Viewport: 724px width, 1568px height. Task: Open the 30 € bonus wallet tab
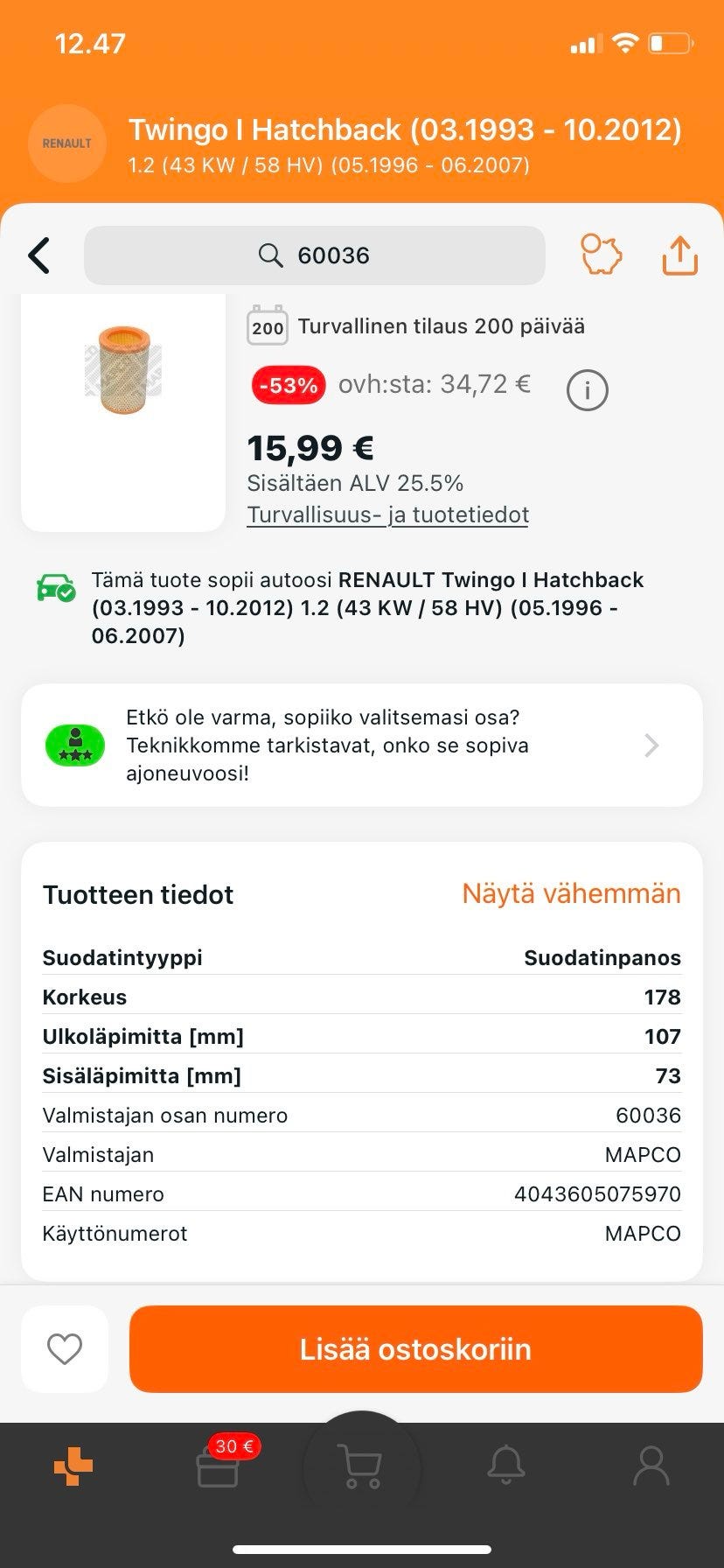[x=219, y=1466]
